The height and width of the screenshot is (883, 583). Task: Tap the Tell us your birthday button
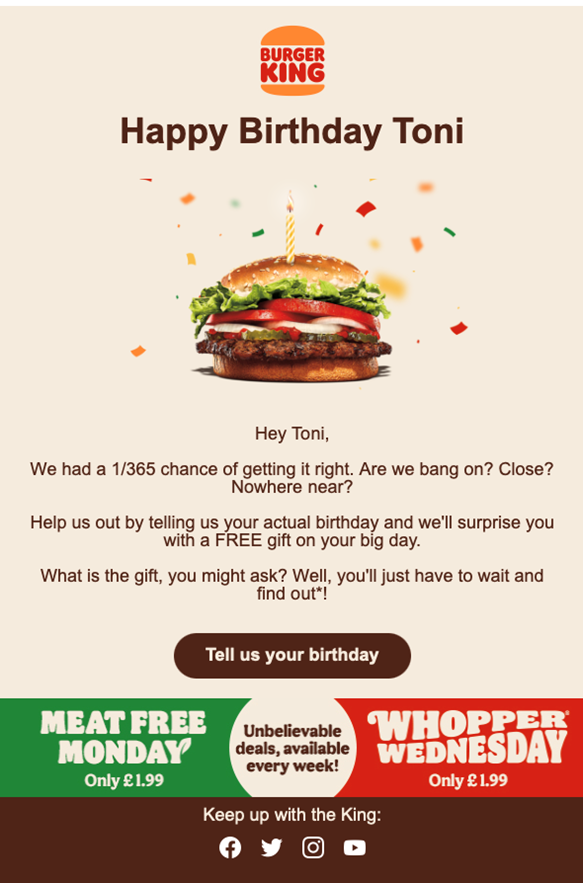292,655
